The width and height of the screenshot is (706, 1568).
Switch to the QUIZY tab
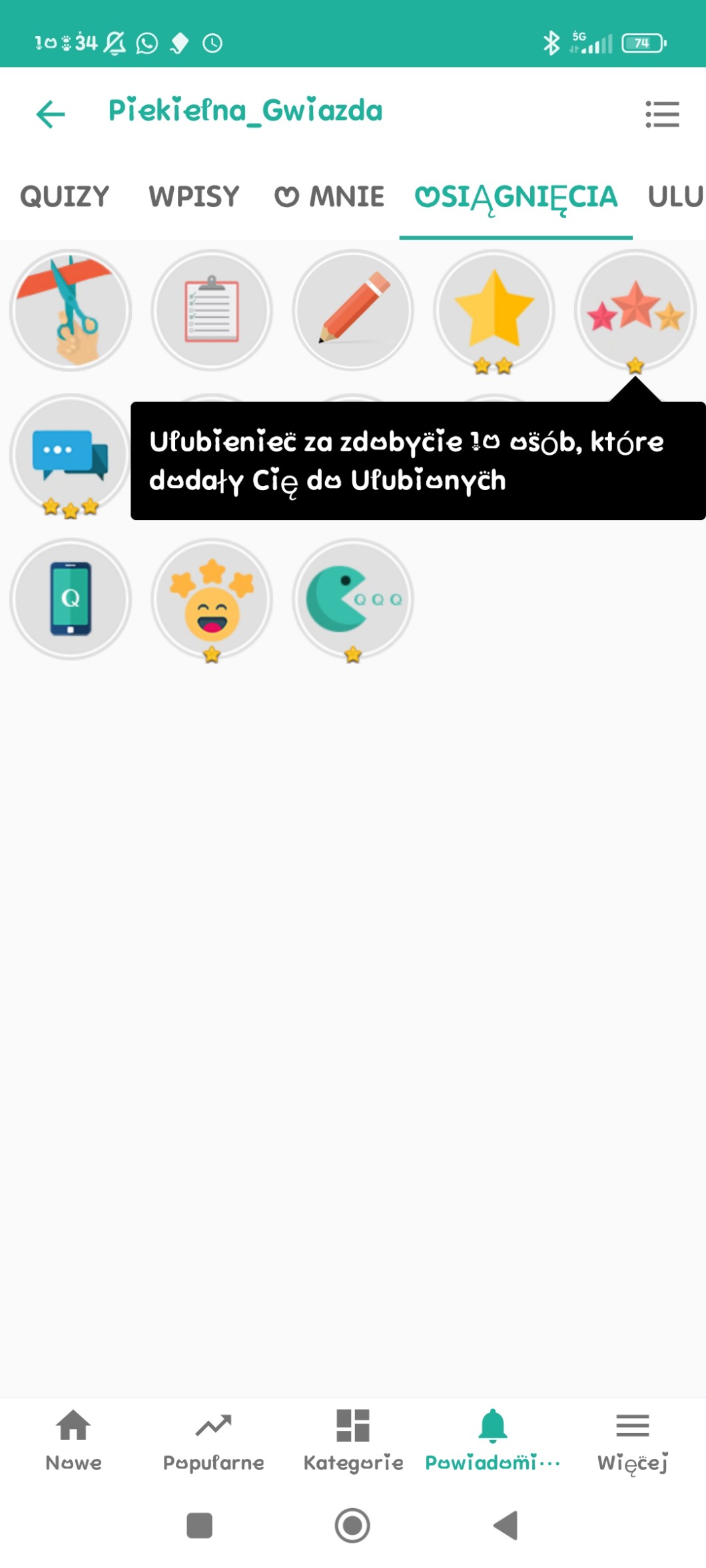click(x=65, y=197)
